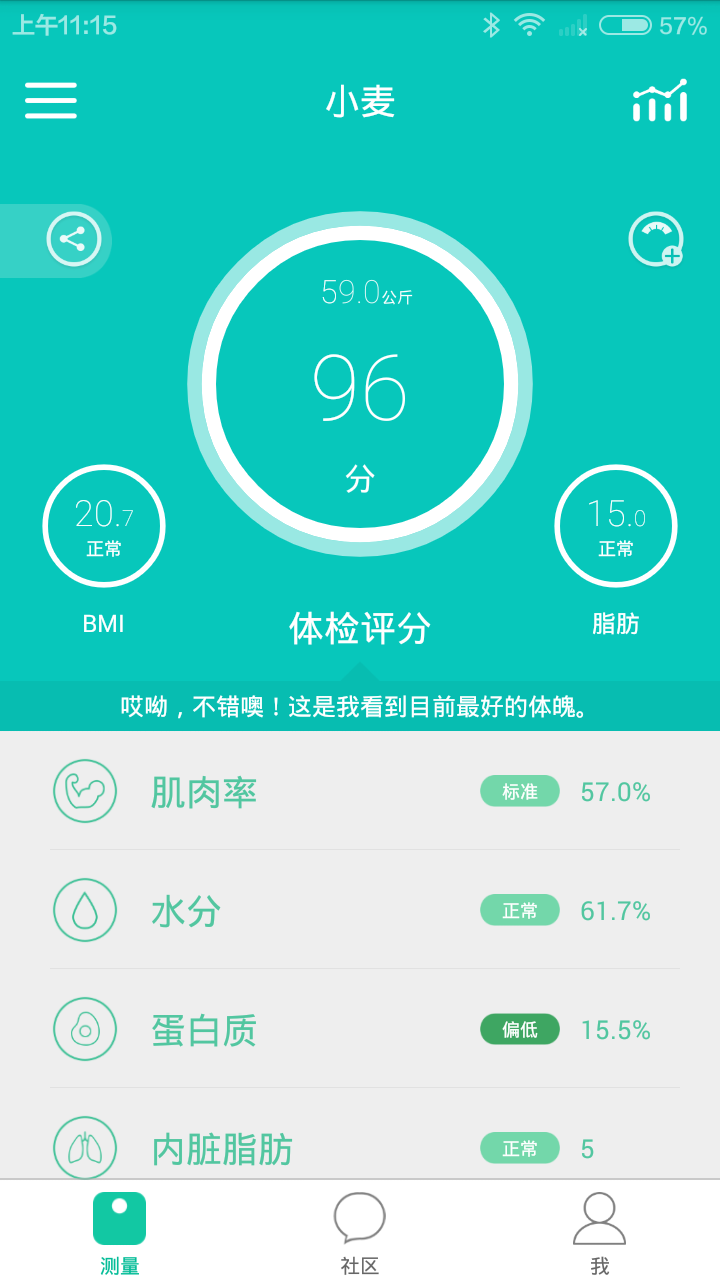Image resolution: width=720 pixels, height=1280 pixels.
Task: Tap the water (水分) droplet icon
Action: [85, 910]
